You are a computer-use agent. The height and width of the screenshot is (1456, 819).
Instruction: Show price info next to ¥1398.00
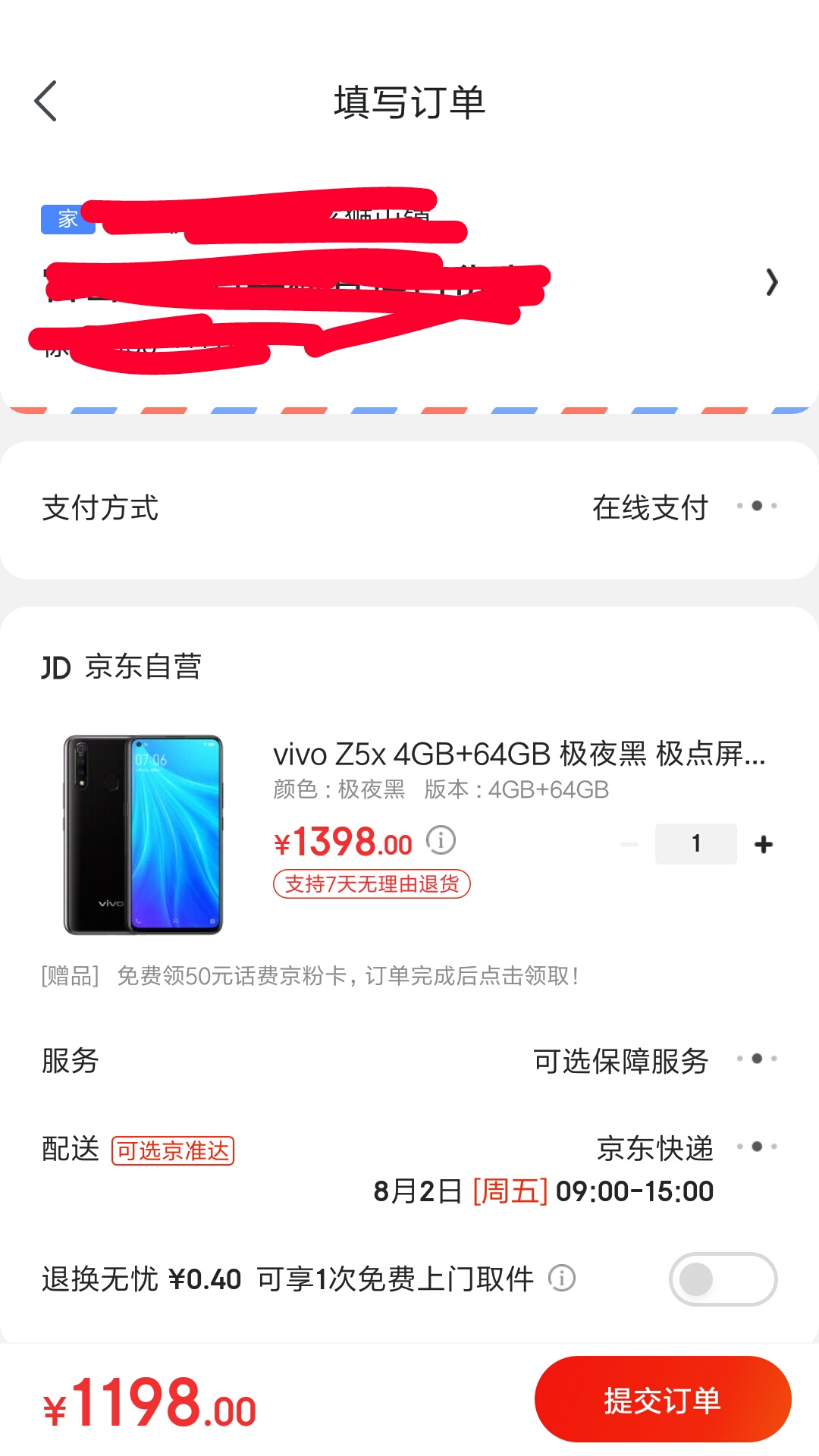click(441, 840)
